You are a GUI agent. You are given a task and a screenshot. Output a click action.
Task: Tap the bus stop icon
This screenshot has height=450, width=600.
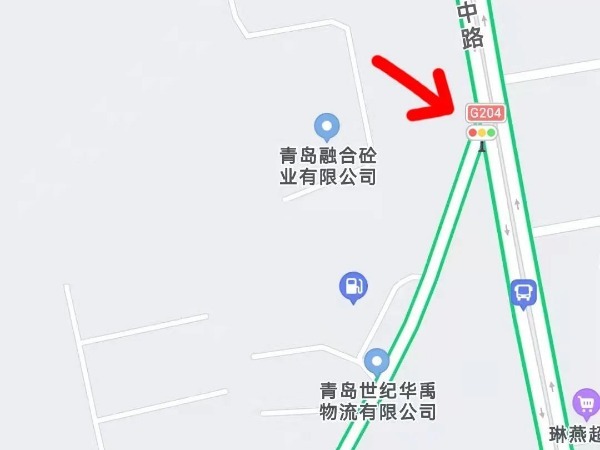(523, 294)
